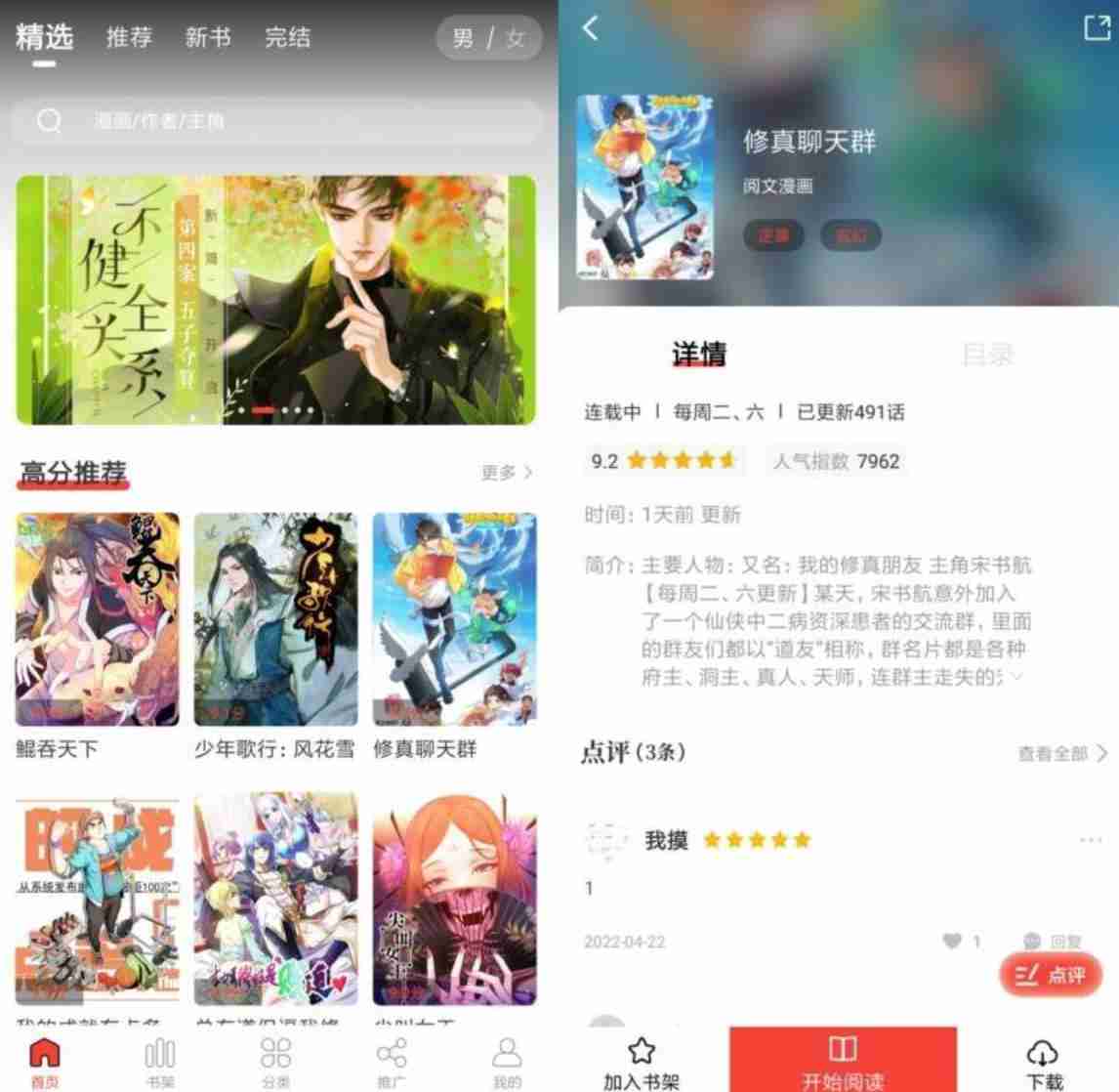Go to the 书架 bottom tab
1119x1092 pixels.
pyautogui.click(x=160, y=1061)
